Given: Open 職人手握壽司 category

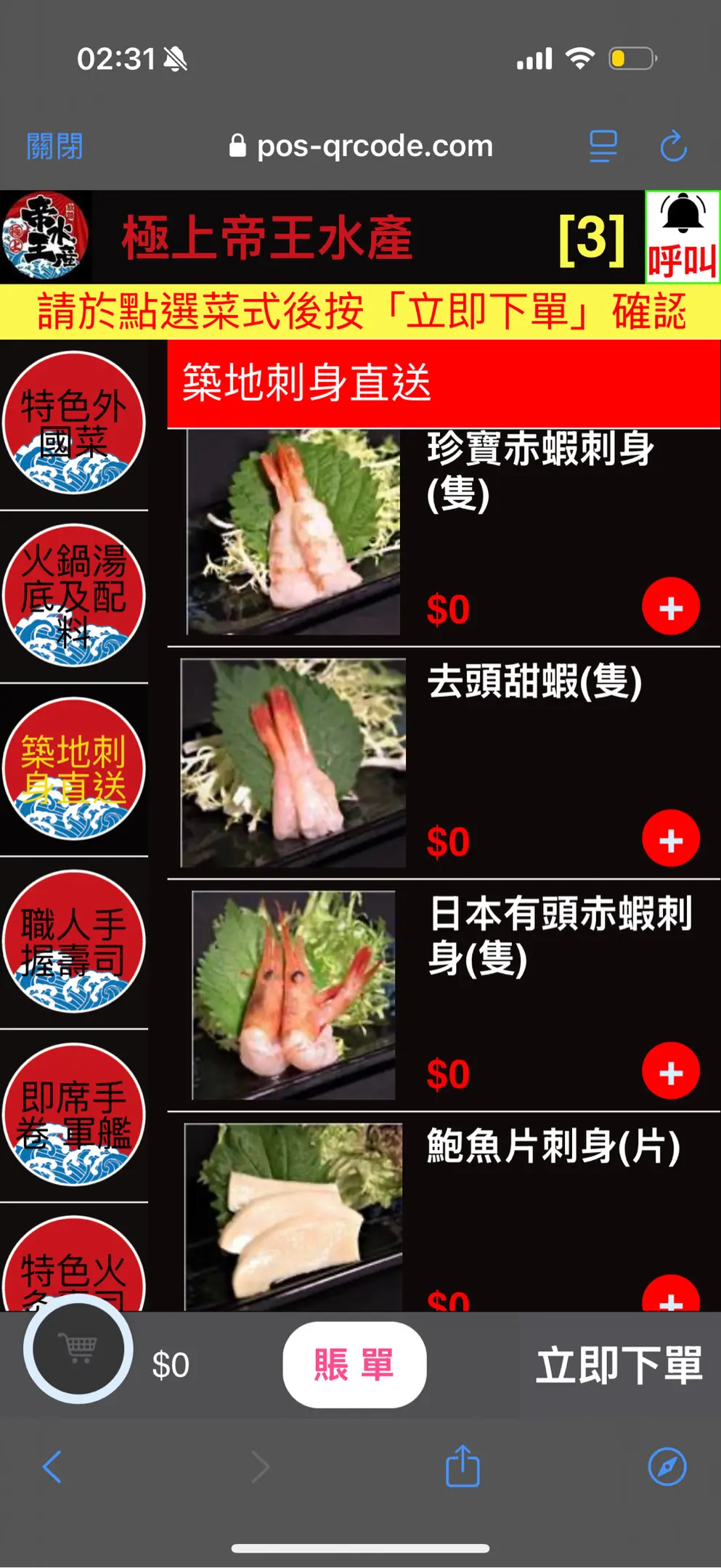Looking at the screenshot, I should [73, 942].
